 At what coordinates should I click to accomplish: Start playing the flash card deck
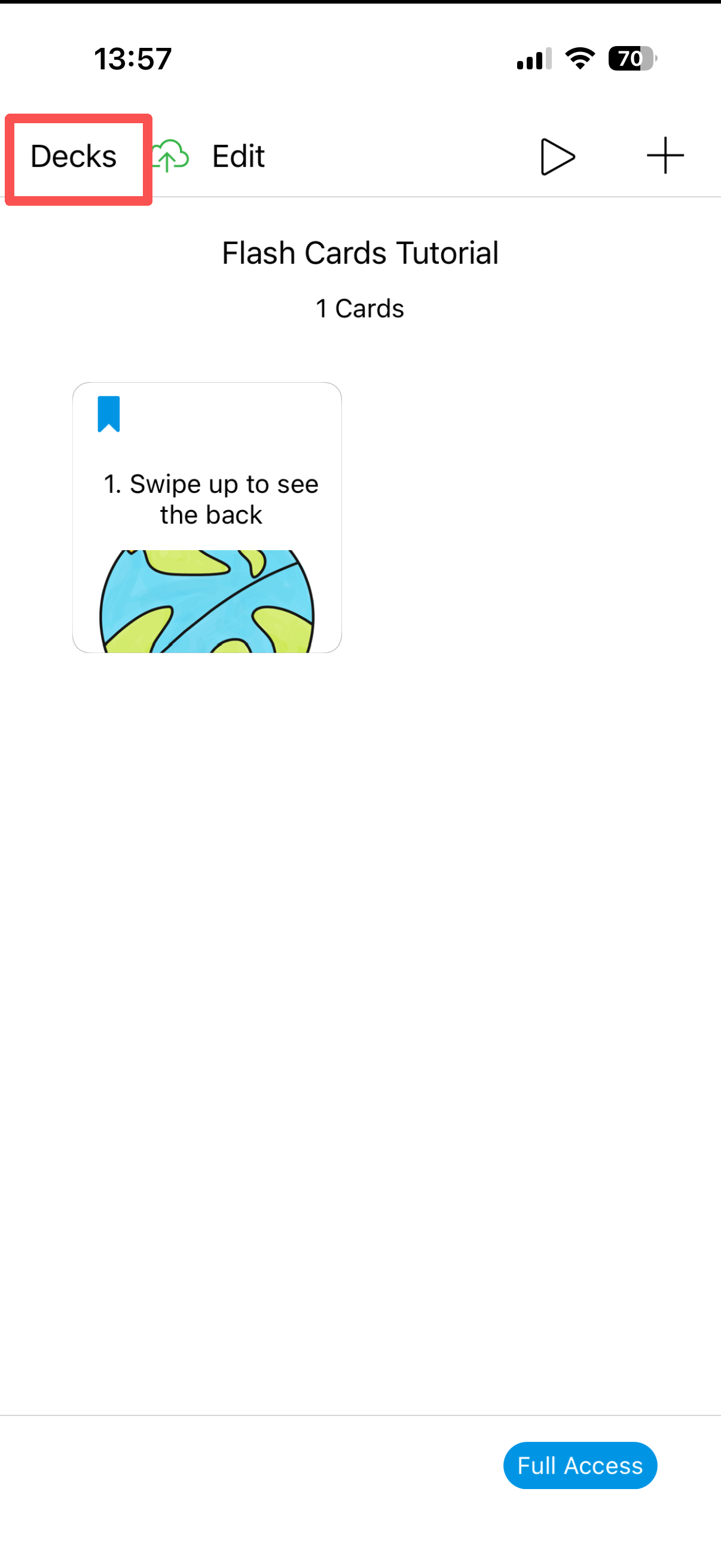click(x=557, y=157)
